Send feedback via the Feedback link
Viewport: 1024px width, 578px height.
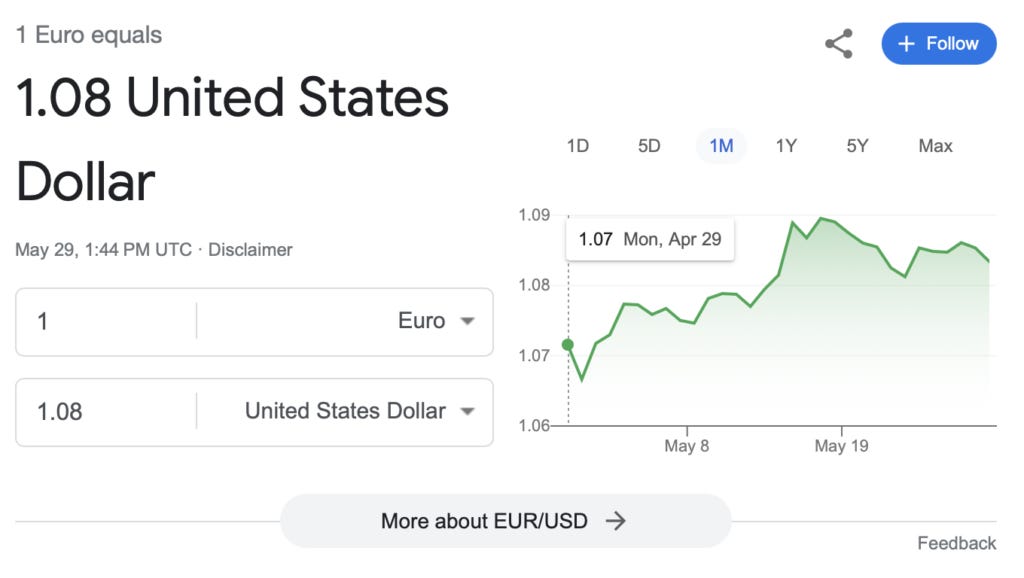[956, 543]
